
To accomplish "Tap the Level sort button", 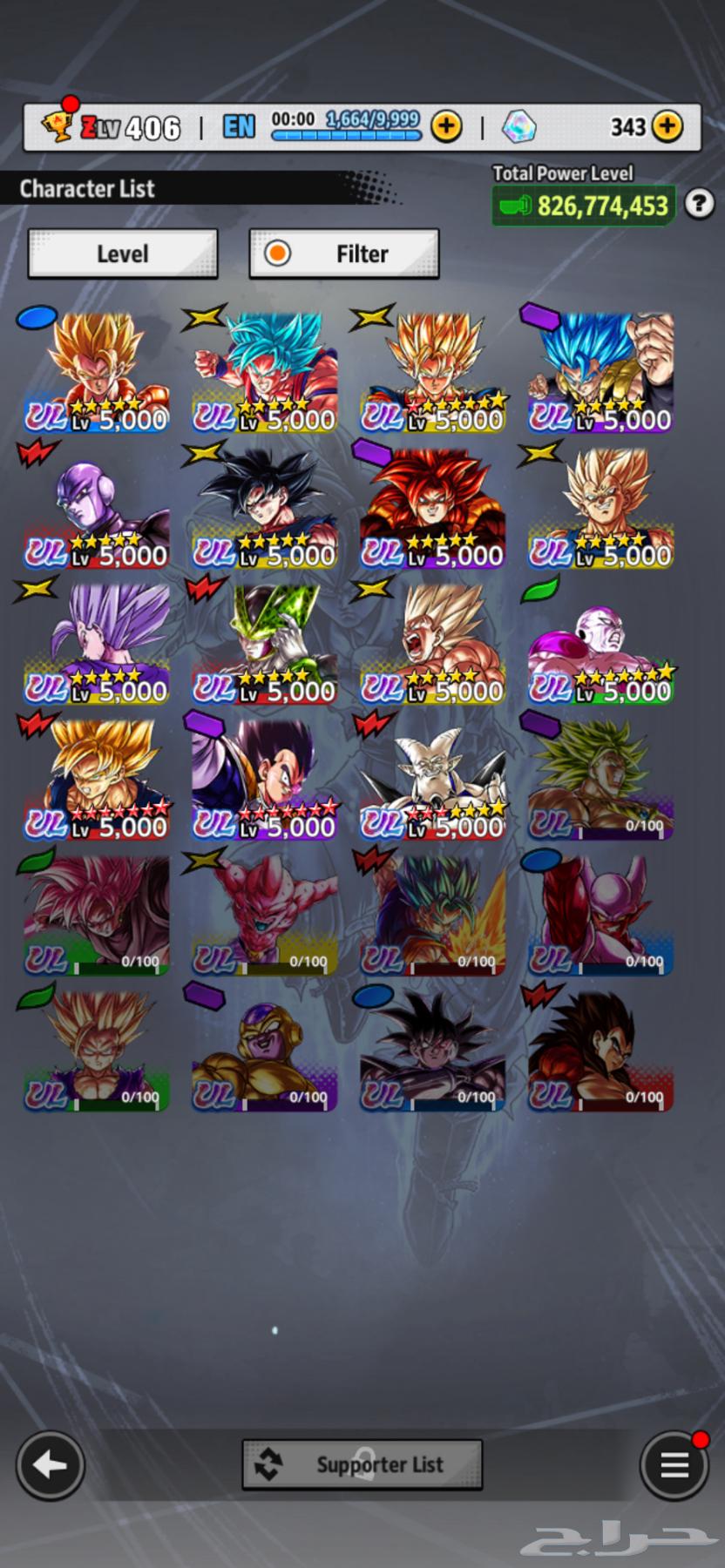I will point(122,253).
